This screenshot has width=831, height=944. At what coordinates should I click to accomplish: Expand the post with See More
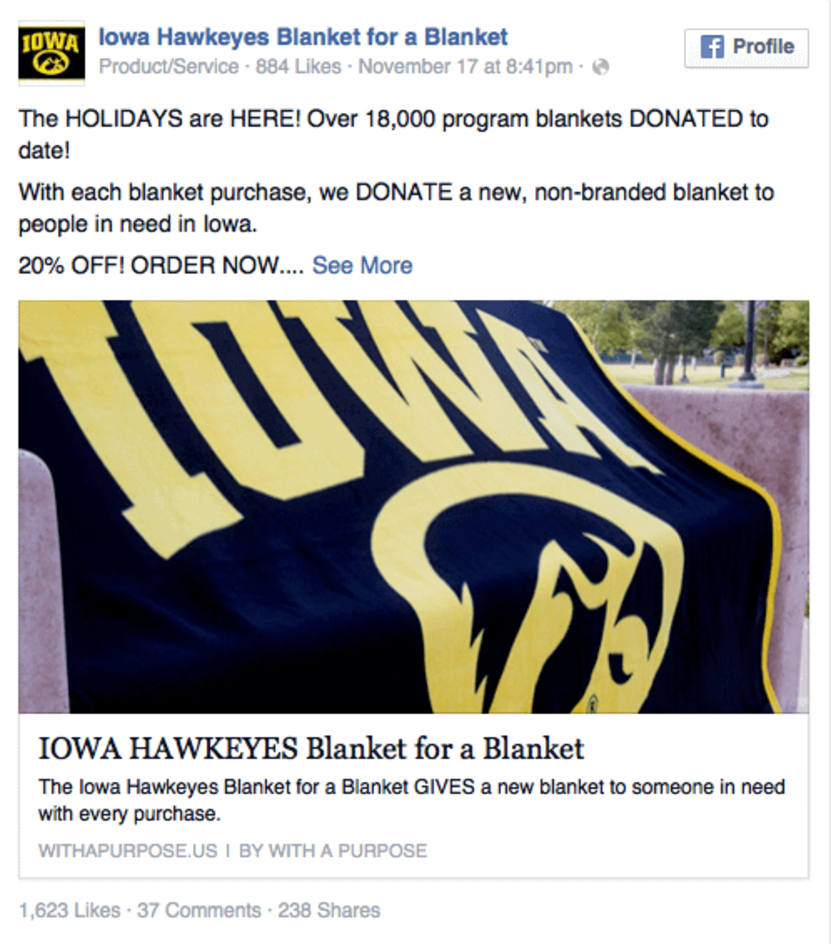(362, 265)
